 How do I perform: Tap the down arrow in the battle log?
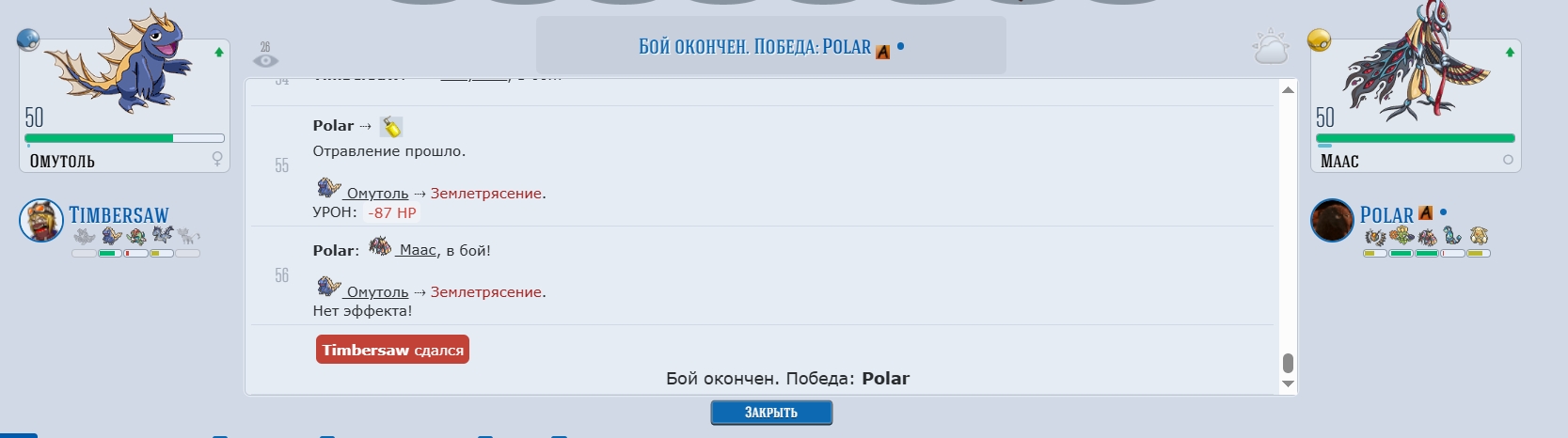click(1288, 383)
